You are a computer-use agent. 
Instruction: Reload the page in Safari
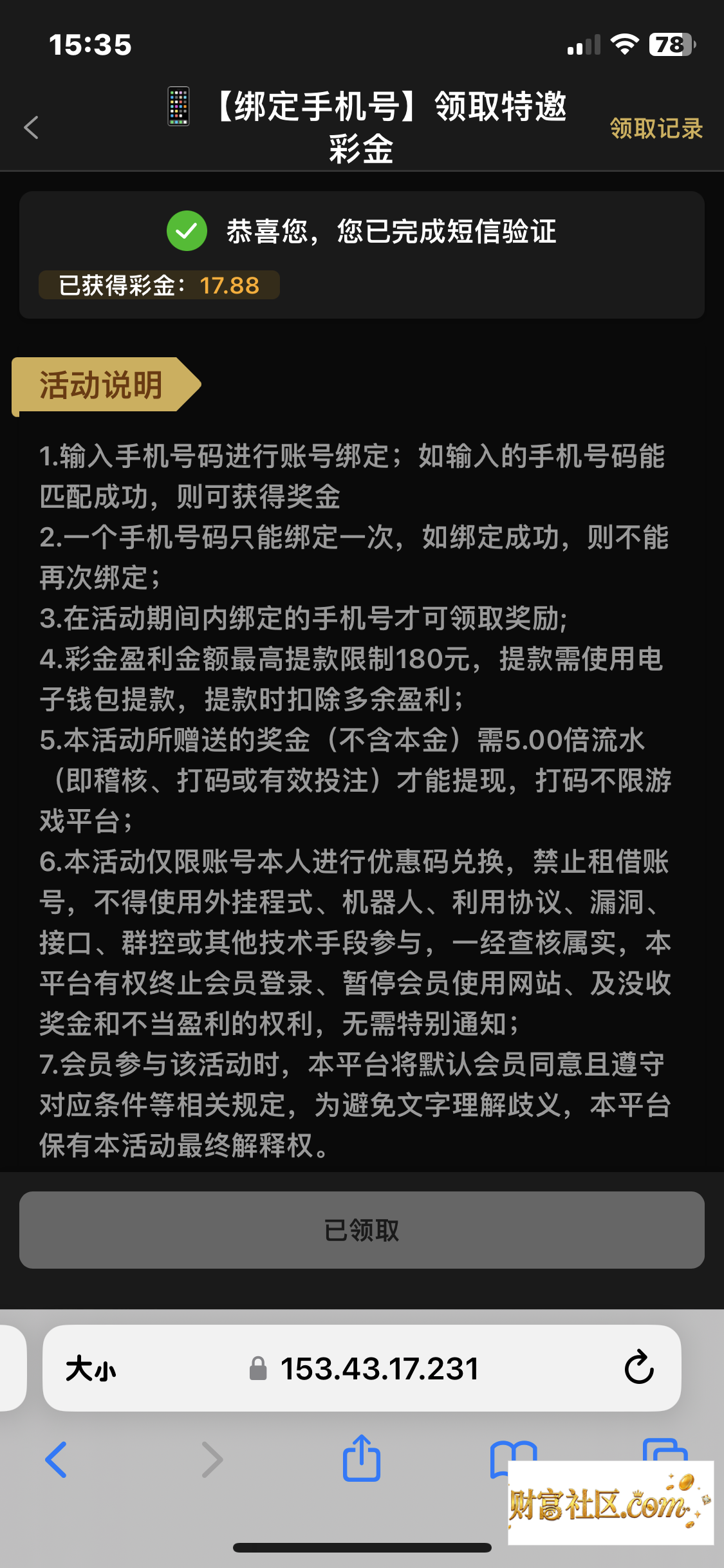(x=639, y=1367)
